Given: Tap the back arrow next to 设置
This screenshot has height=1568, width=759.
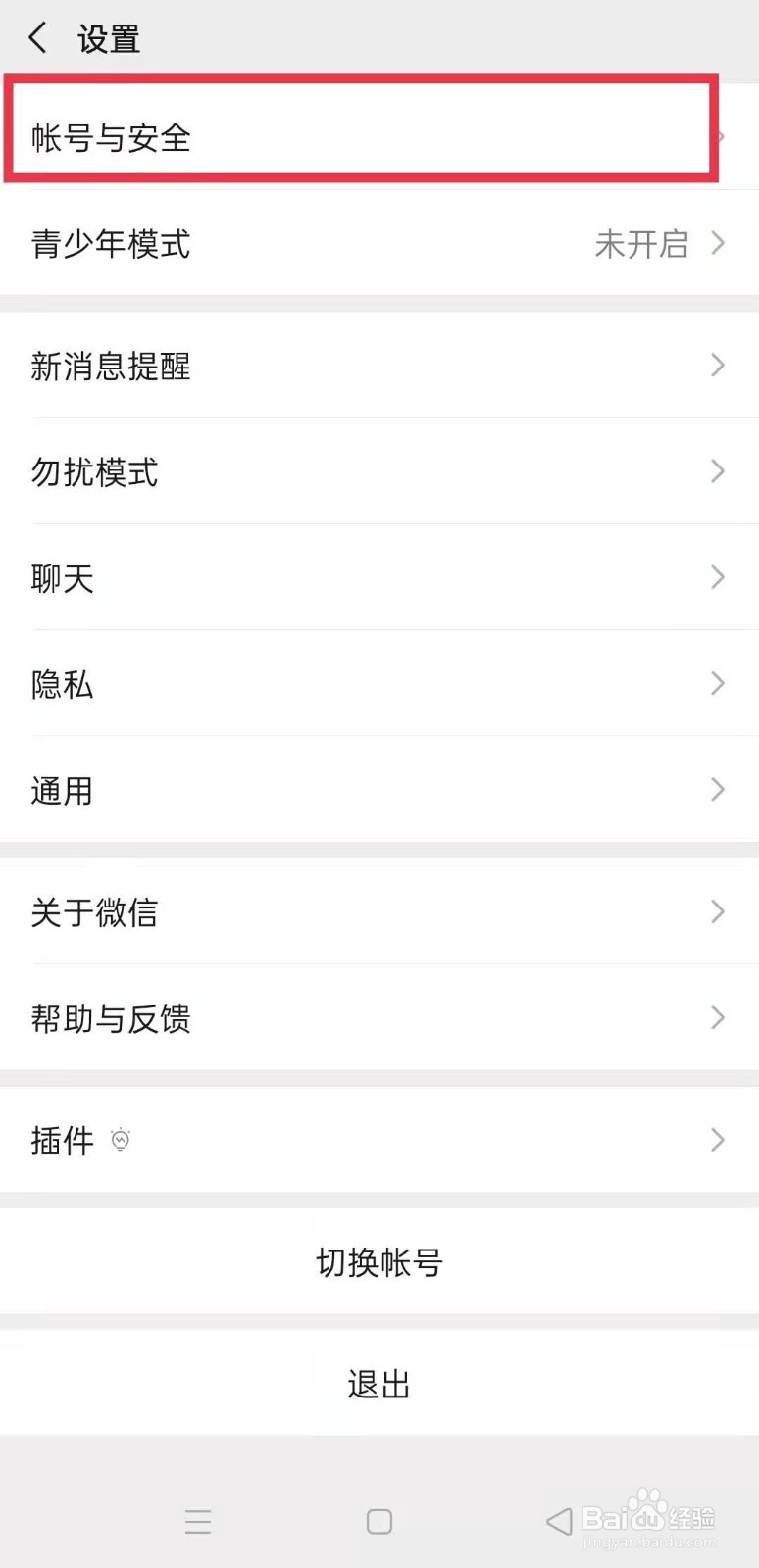Looking at the screenshot, I should click(x=37, y=37).
